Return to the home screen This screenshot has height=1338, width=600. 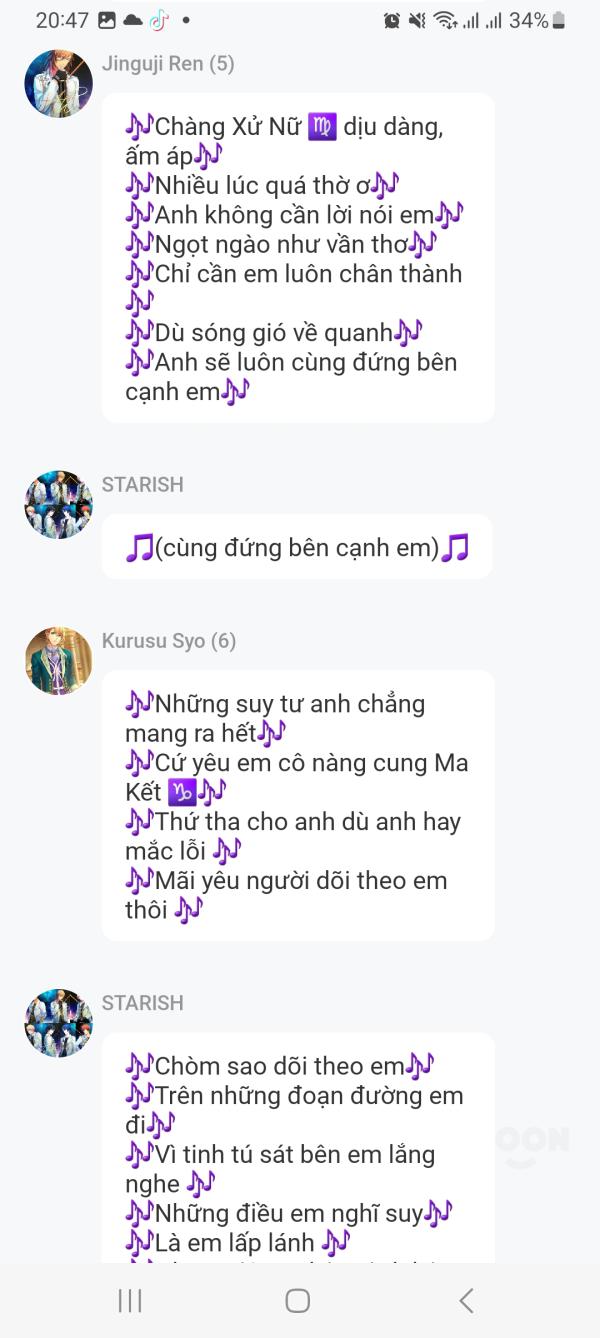pyautogui.click(x=298, y=1300)
